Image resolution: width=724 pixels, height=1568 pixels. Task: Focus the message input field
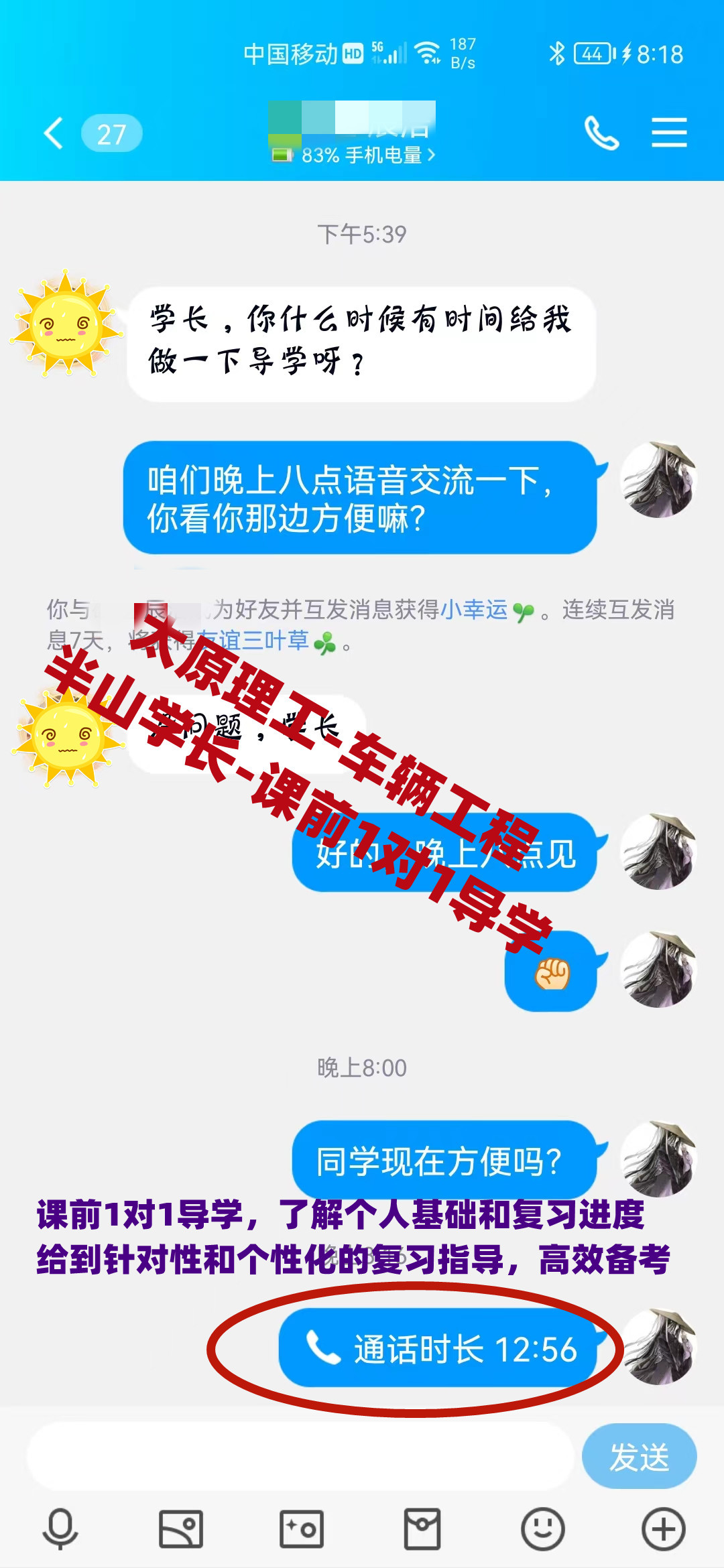tap(300, 1457)
